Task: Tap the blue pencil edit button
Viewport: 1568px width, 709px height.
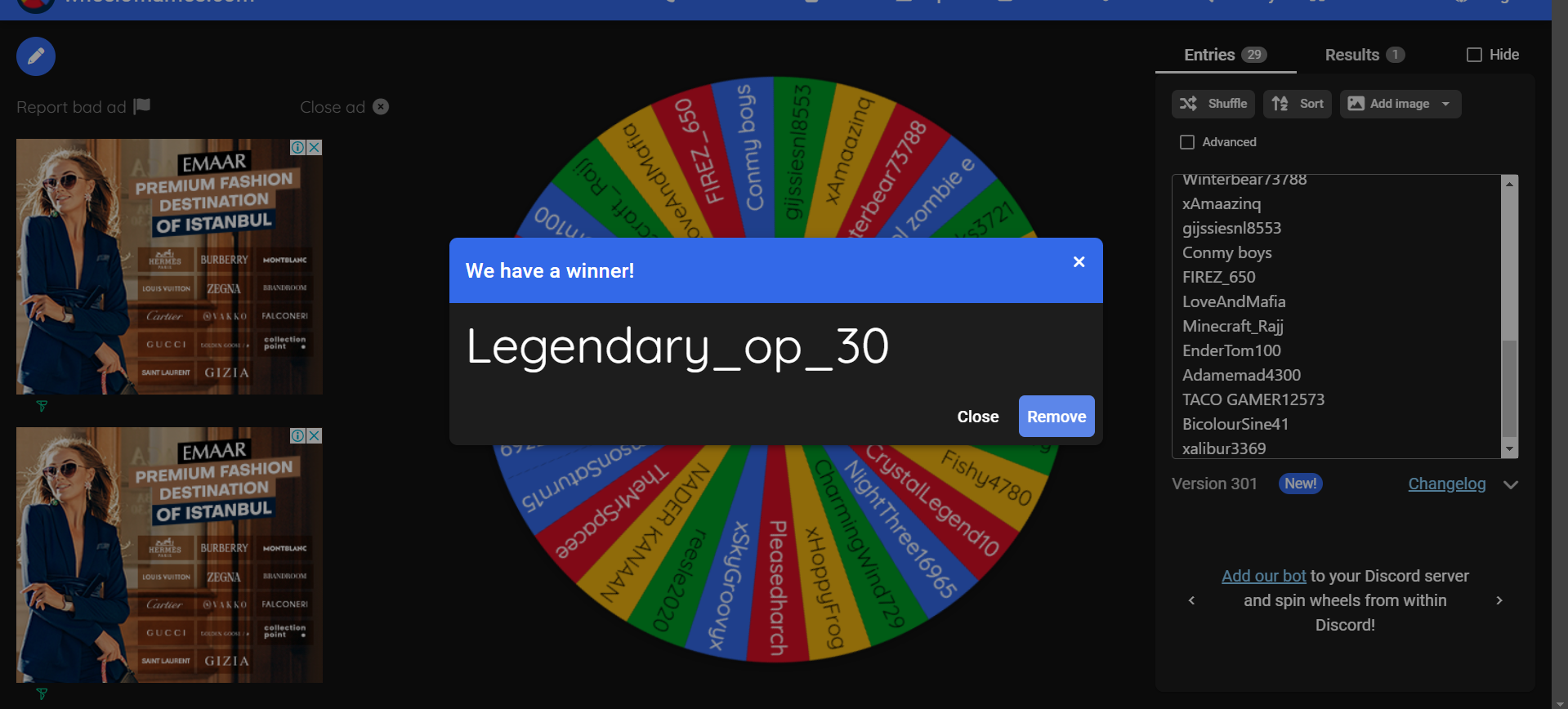Action: 36,56
